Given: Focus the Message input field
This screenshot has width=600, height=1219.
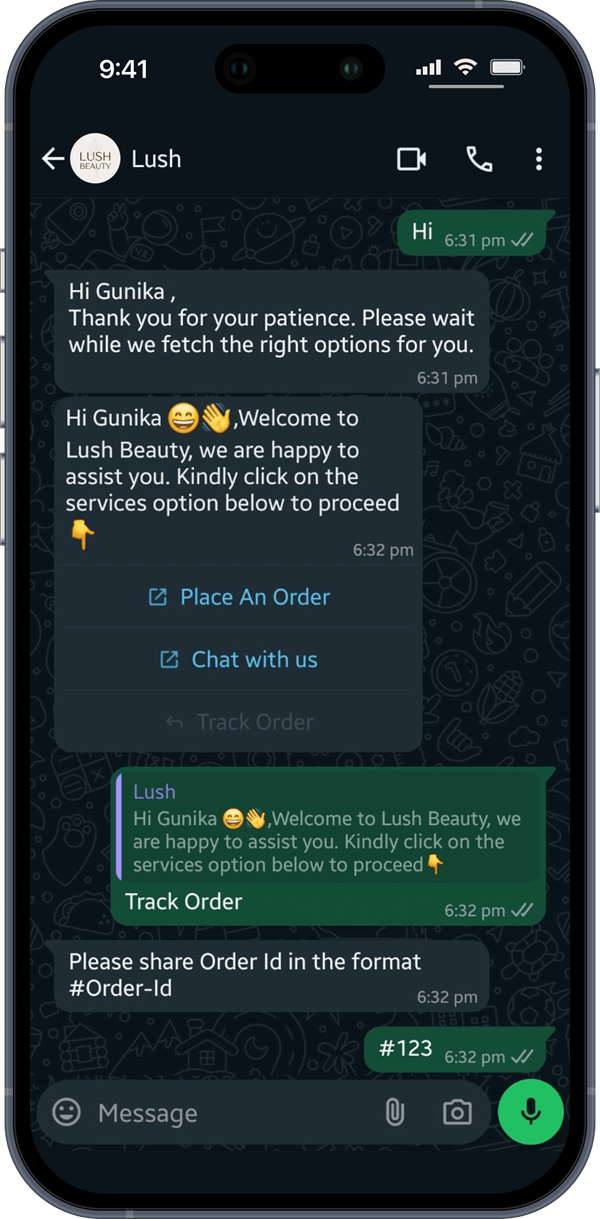Looking at the screenshot, I should point(230,1113).
